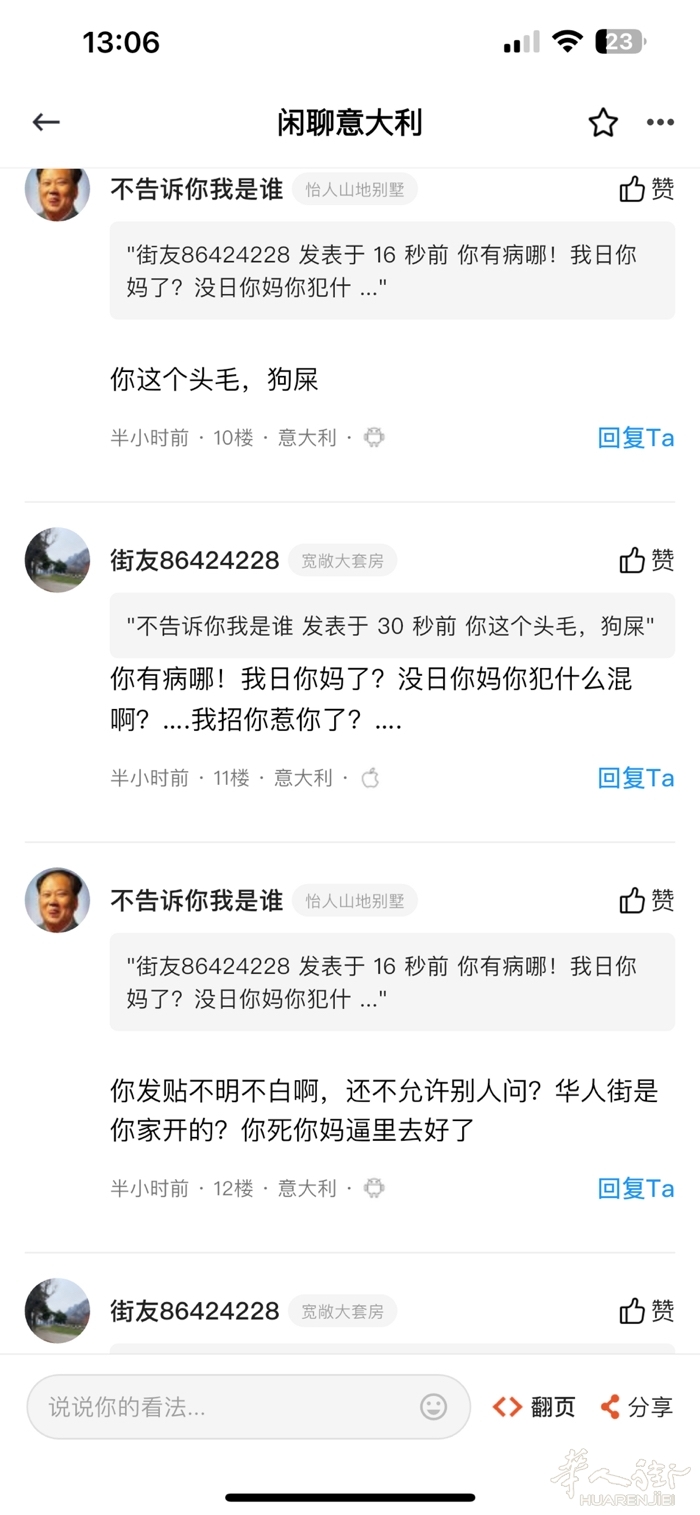Like the 10楼 comment
700x1515 pixels.
(646, 189)
